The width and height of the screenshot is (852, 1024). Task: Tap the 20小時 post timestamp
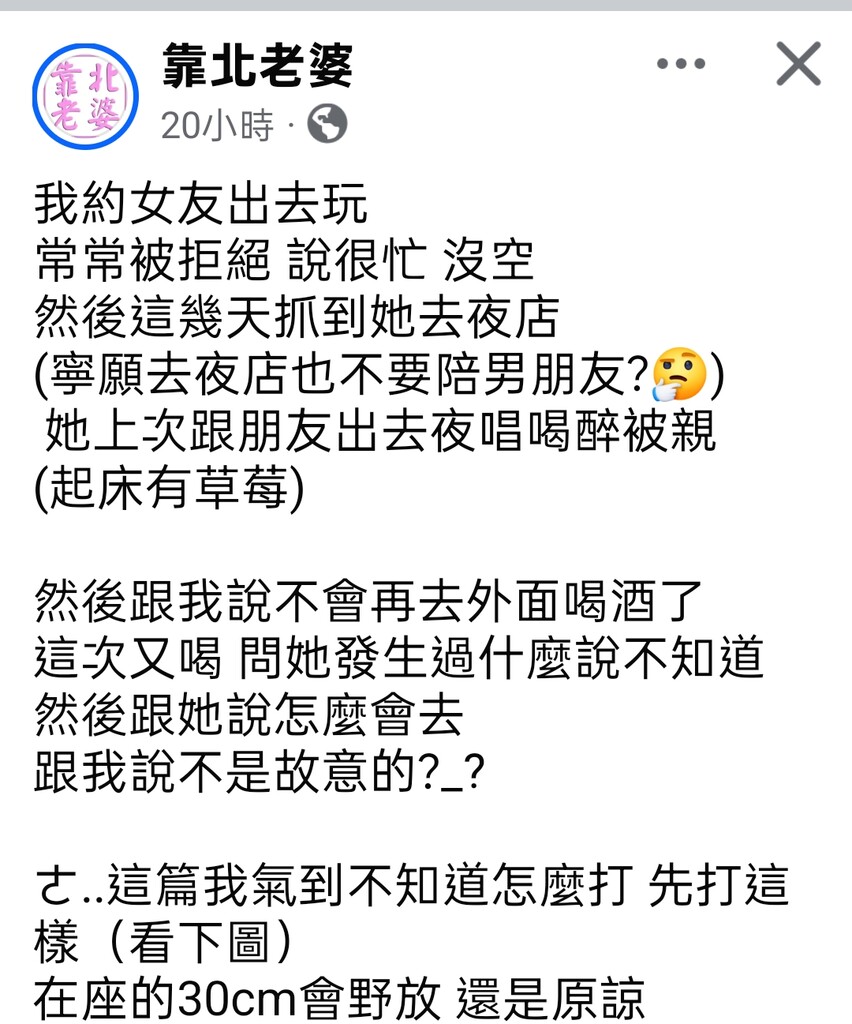click(217, 125)
